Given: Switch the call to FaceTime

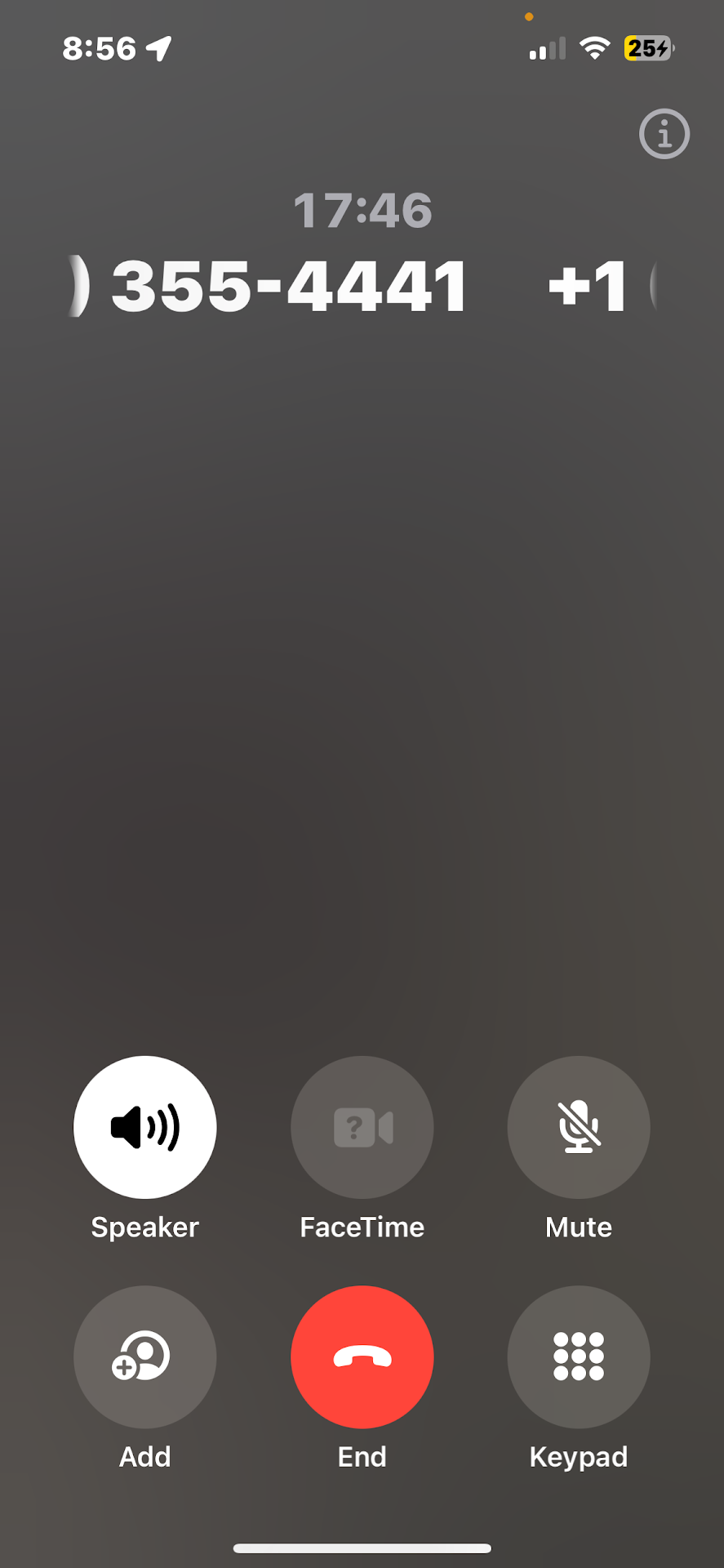Looking at the screenshot, I should click(362, 1127).
